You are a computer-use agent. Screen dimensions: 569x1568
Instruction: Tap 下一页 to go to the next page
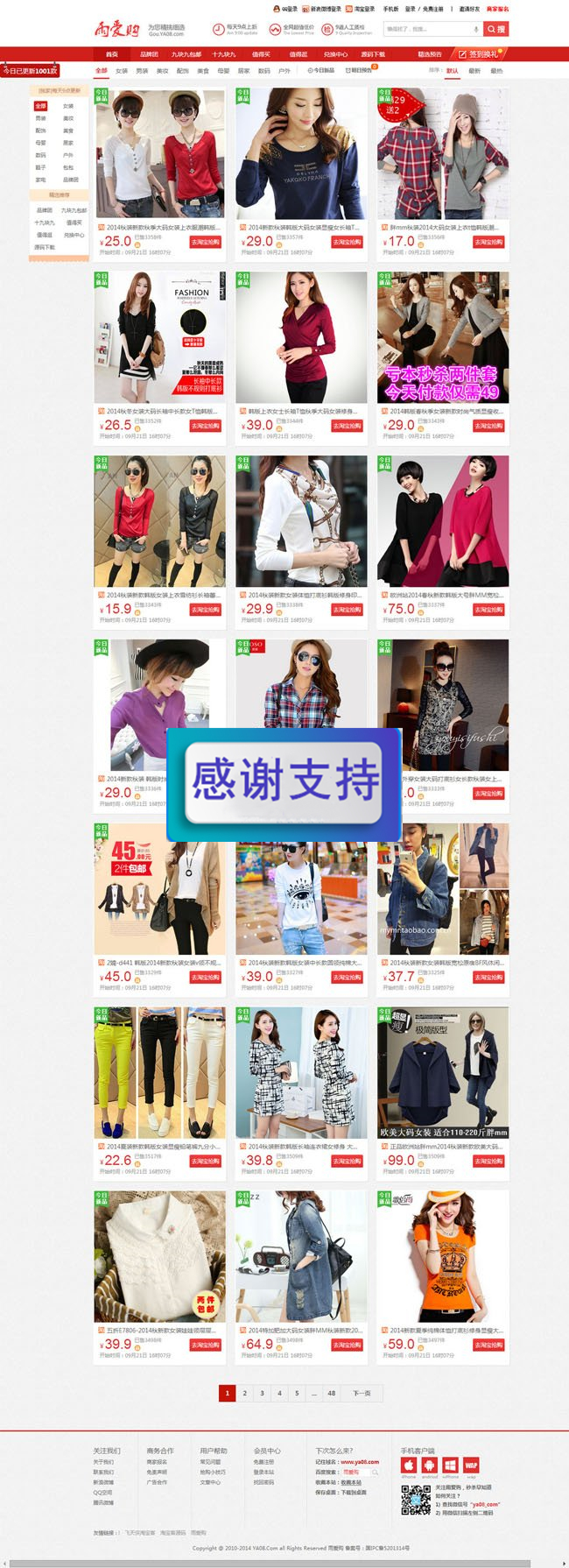(362, 1393)
